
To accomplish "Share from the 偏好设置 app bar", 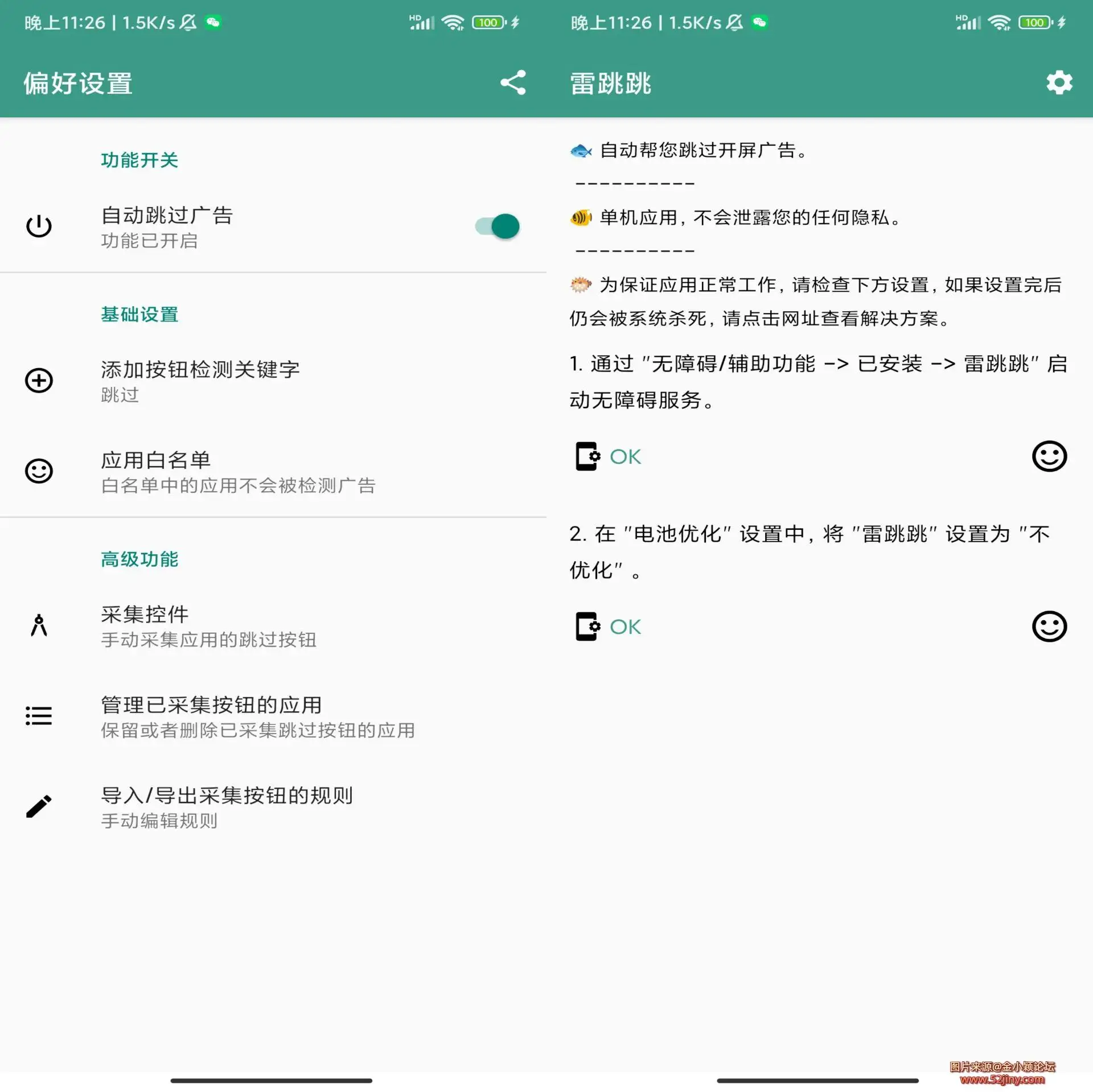I will (x=513, y=83).
